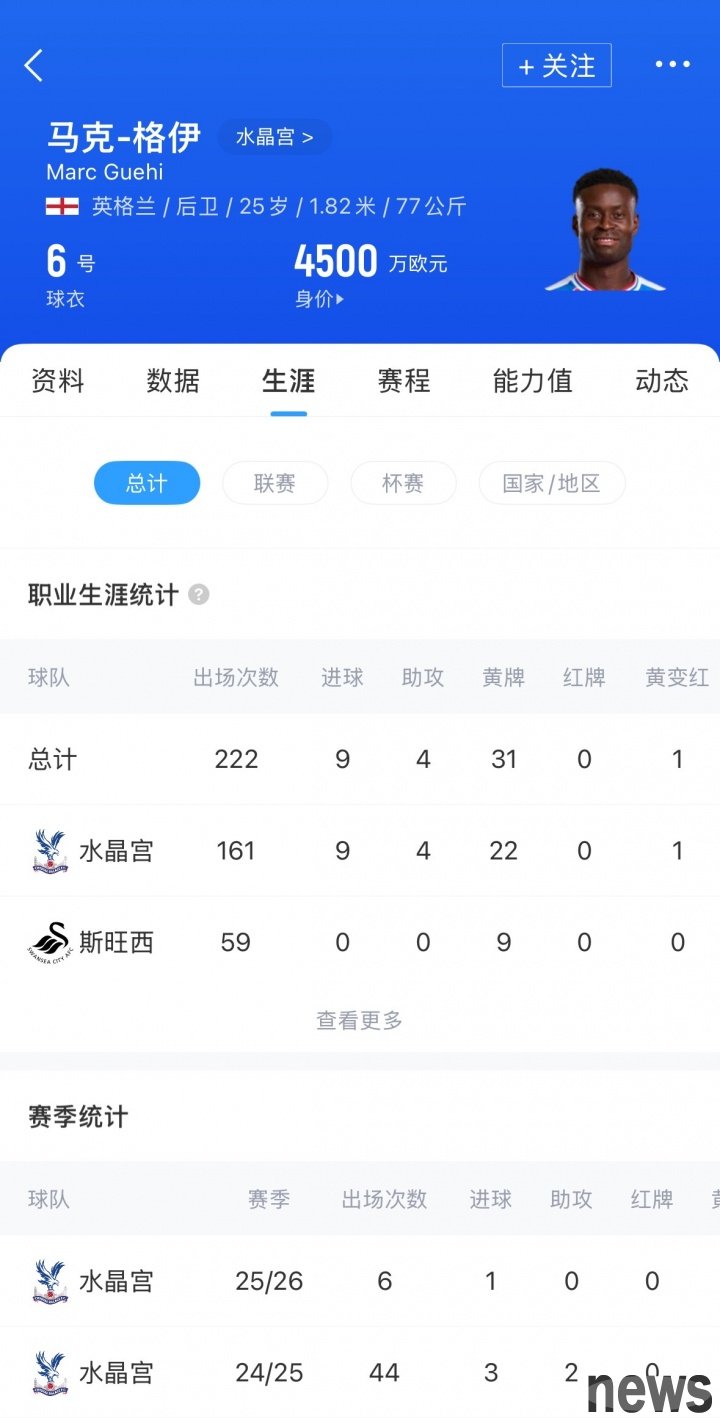Open the help icon beside 职业生涯统计
Image resolution: width=720 pixels, height=1418 pixels.
tap(199, 595)
